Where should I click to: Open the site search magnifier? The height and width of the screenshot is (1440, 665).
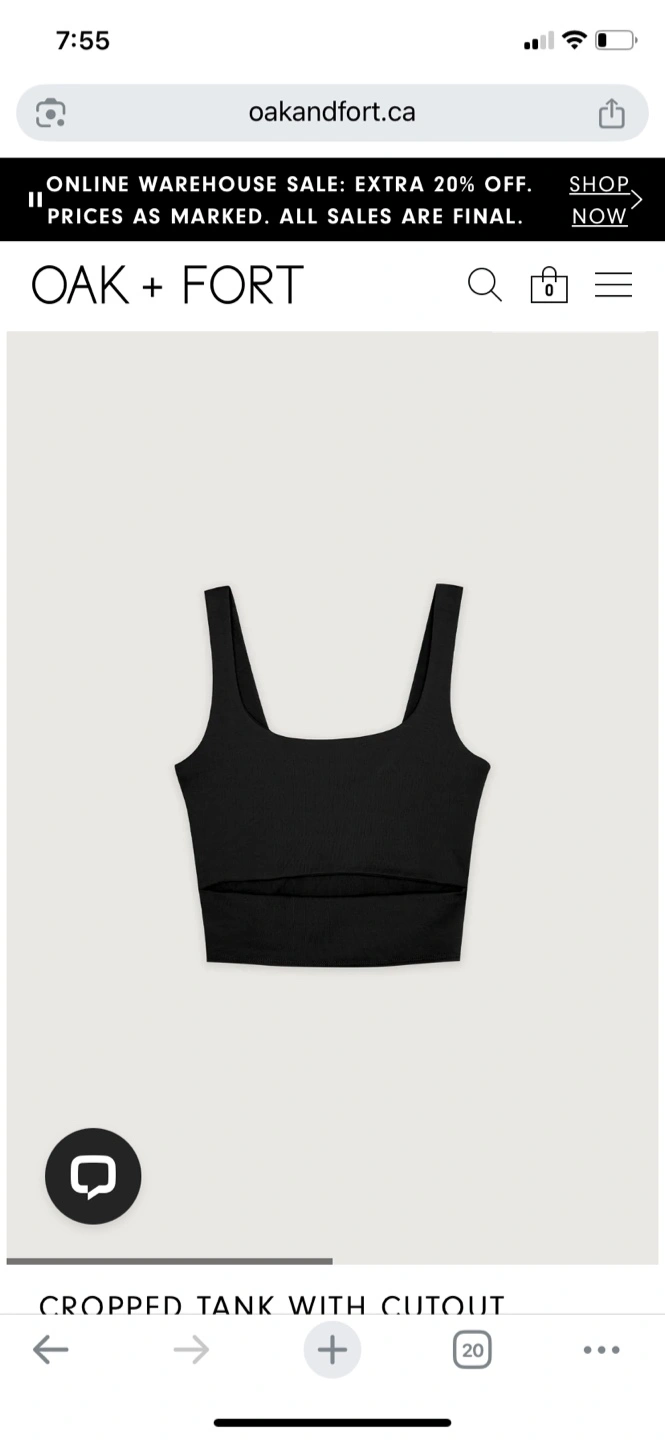tap(485, 285)
